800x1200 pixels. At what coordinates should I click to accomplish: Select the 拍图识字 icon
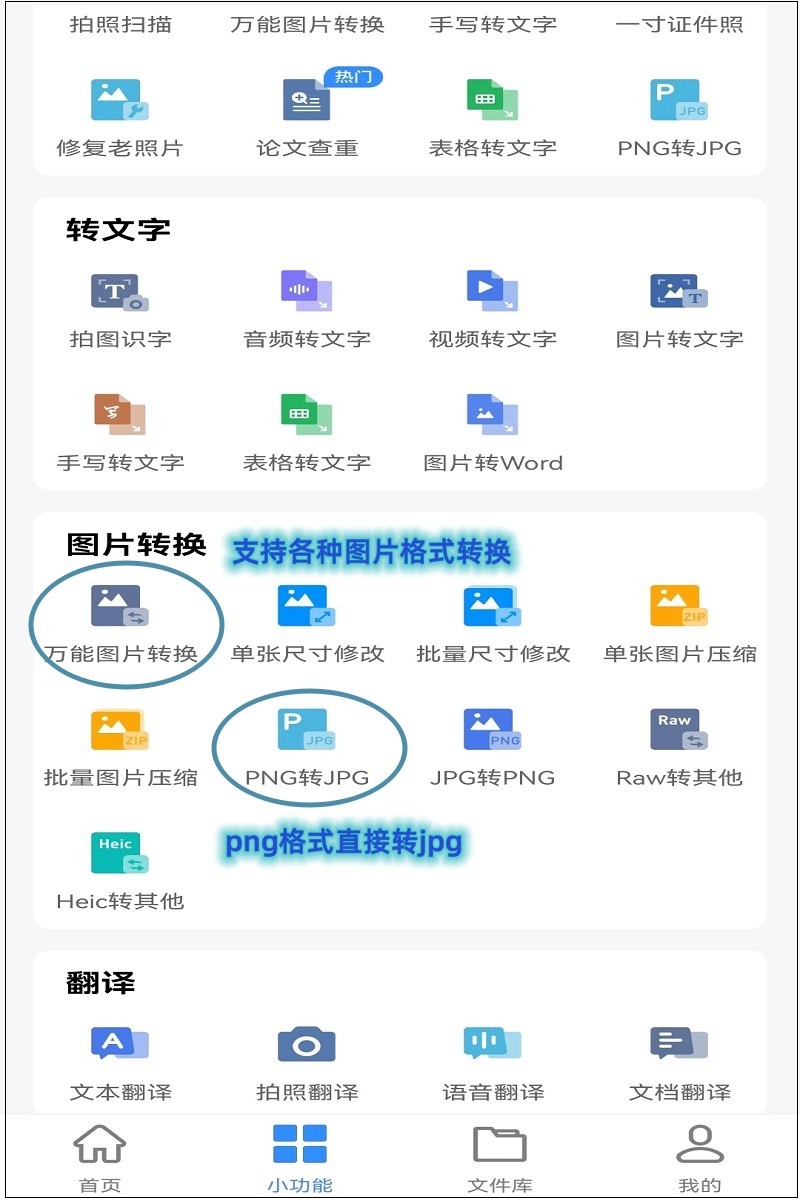pyautogui.click(x=118, y=292)
